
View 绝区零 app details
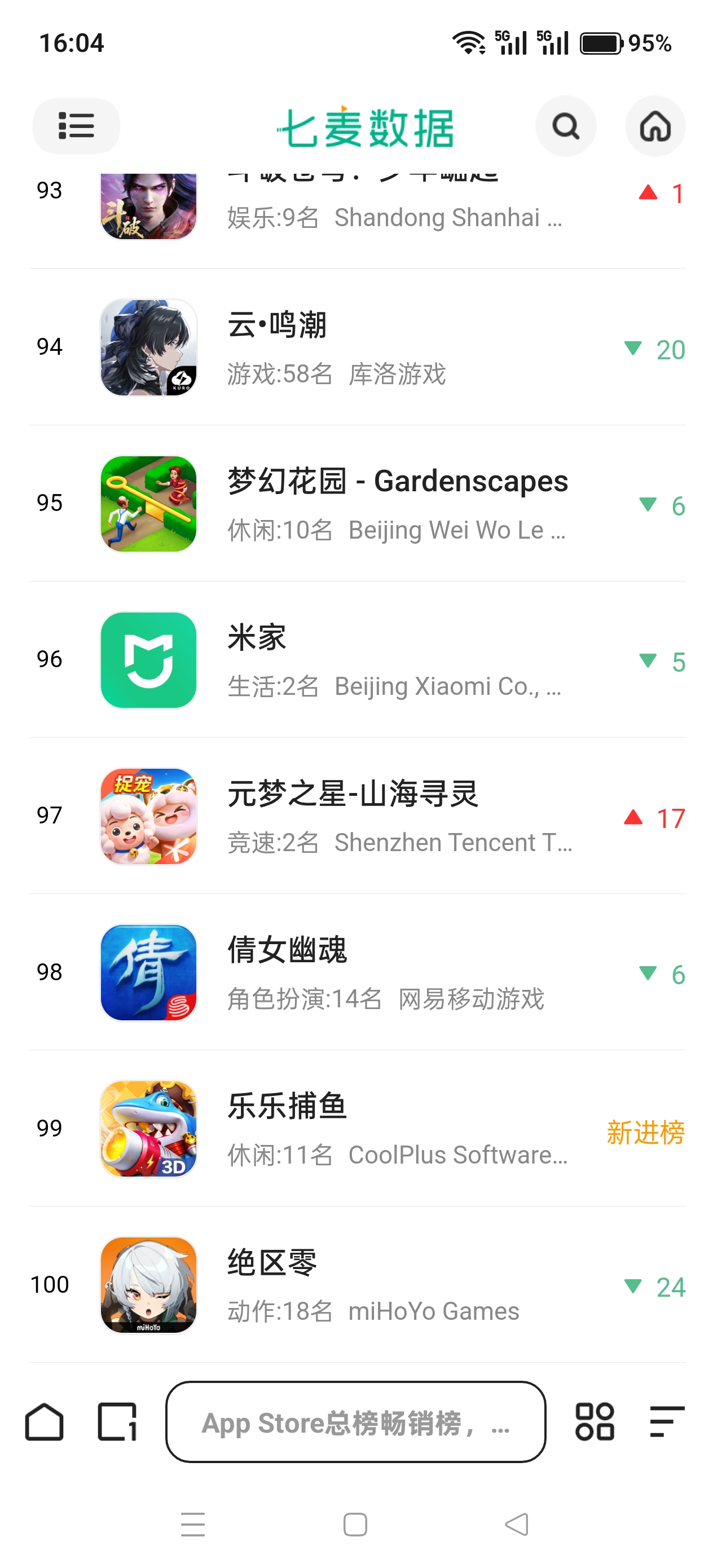(358, 1285)
